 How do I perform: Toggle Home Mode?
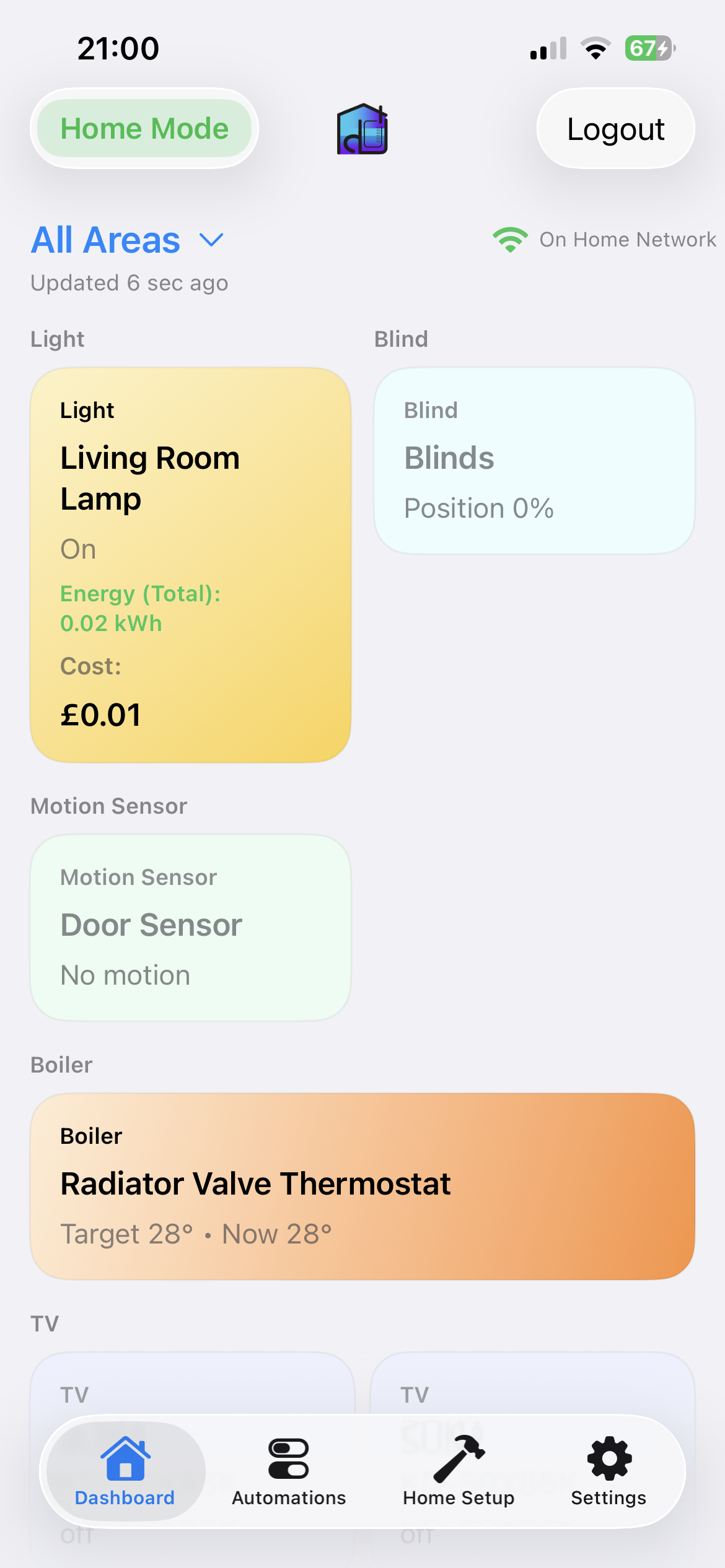[144, 128]
